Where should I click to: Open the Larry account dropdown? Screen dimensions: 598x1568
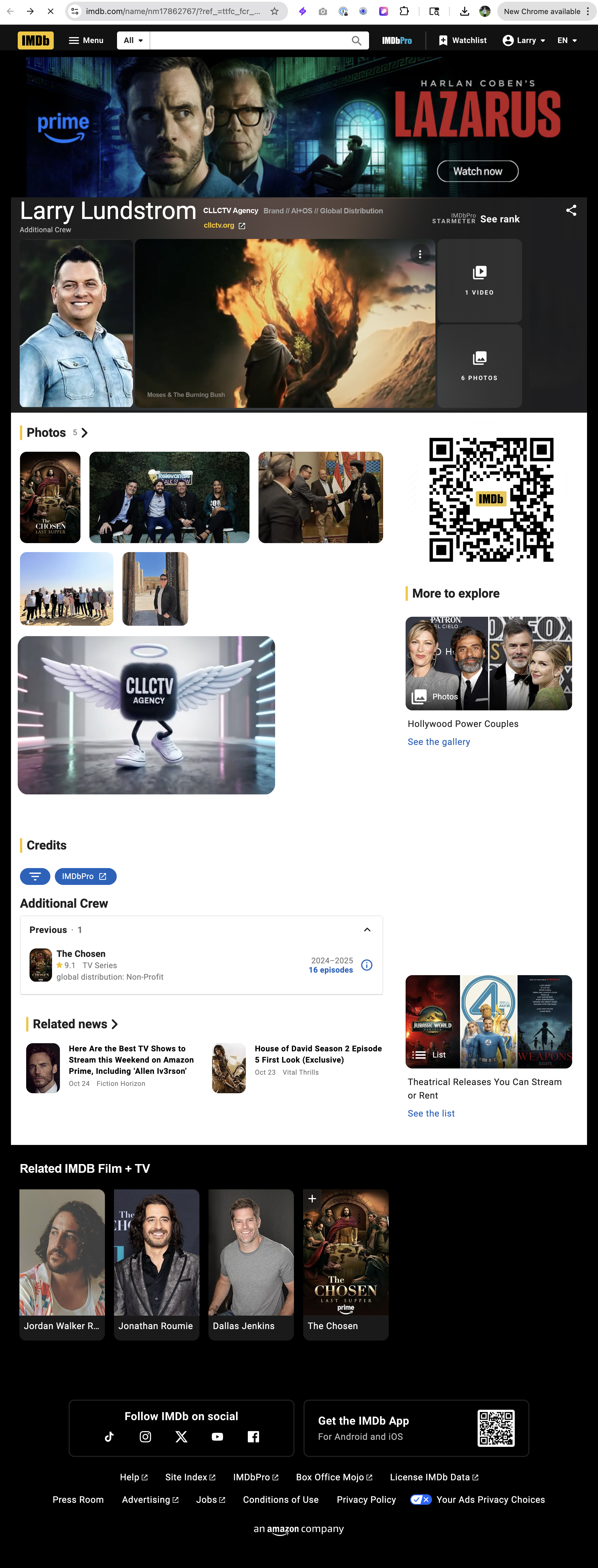(x=524, y=40)
